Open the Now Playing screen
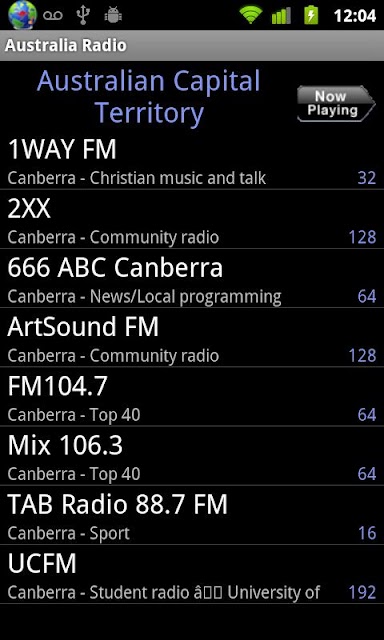Image resolution: width=384 pixels, height=640 pixels. (x=336, y=104)
